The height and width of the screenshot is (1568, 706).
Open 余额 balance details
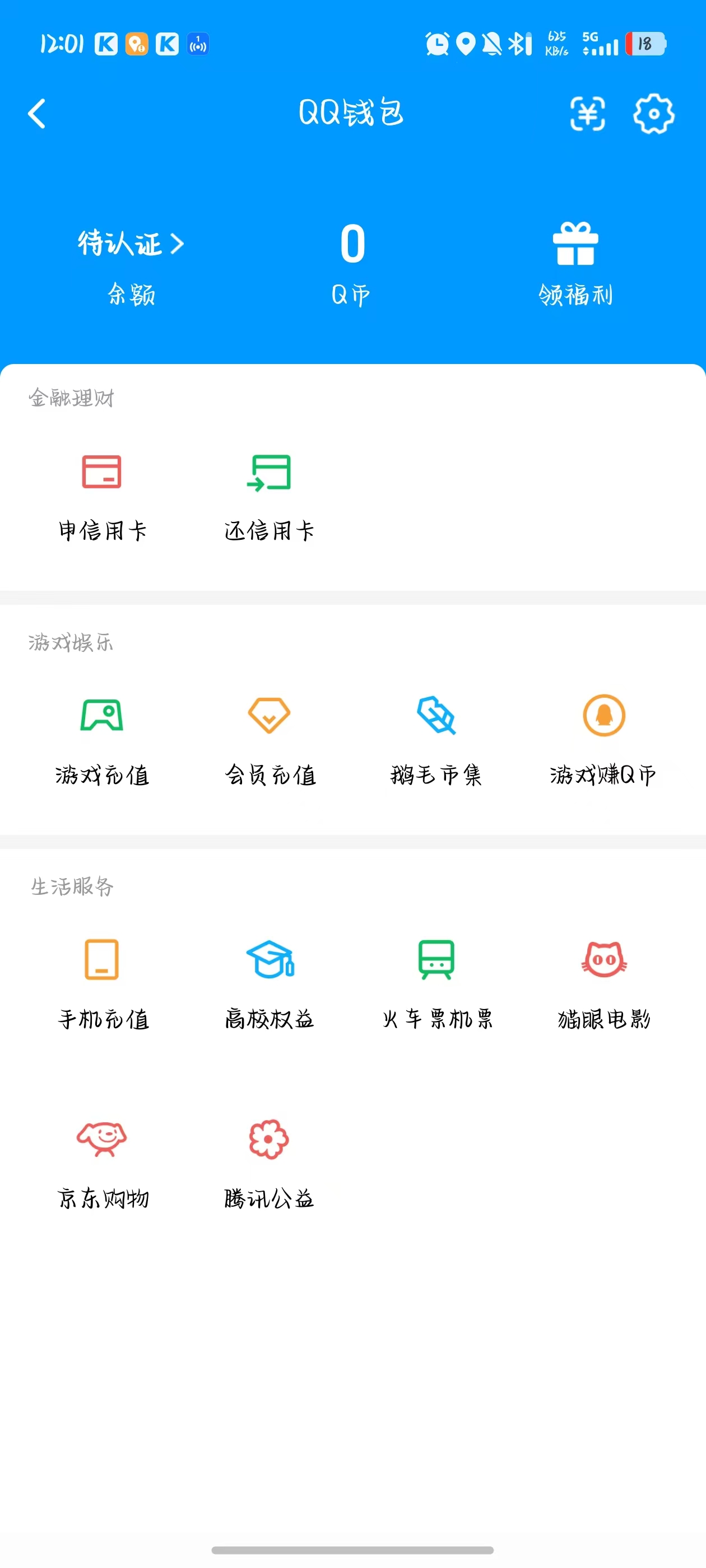130,268
